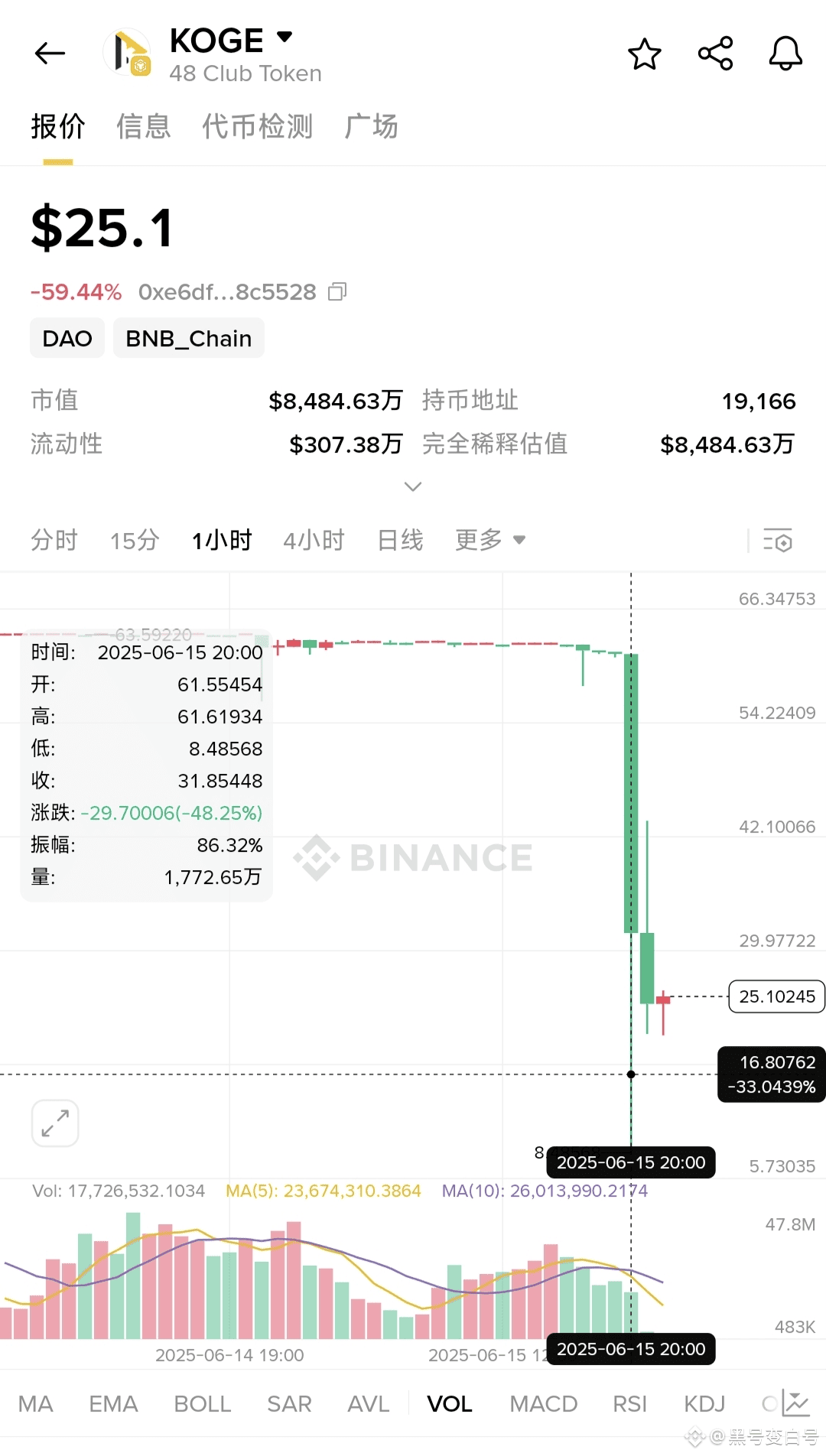
Task: Switch indicator to RSI
Action: click(x=629, y=1404)
